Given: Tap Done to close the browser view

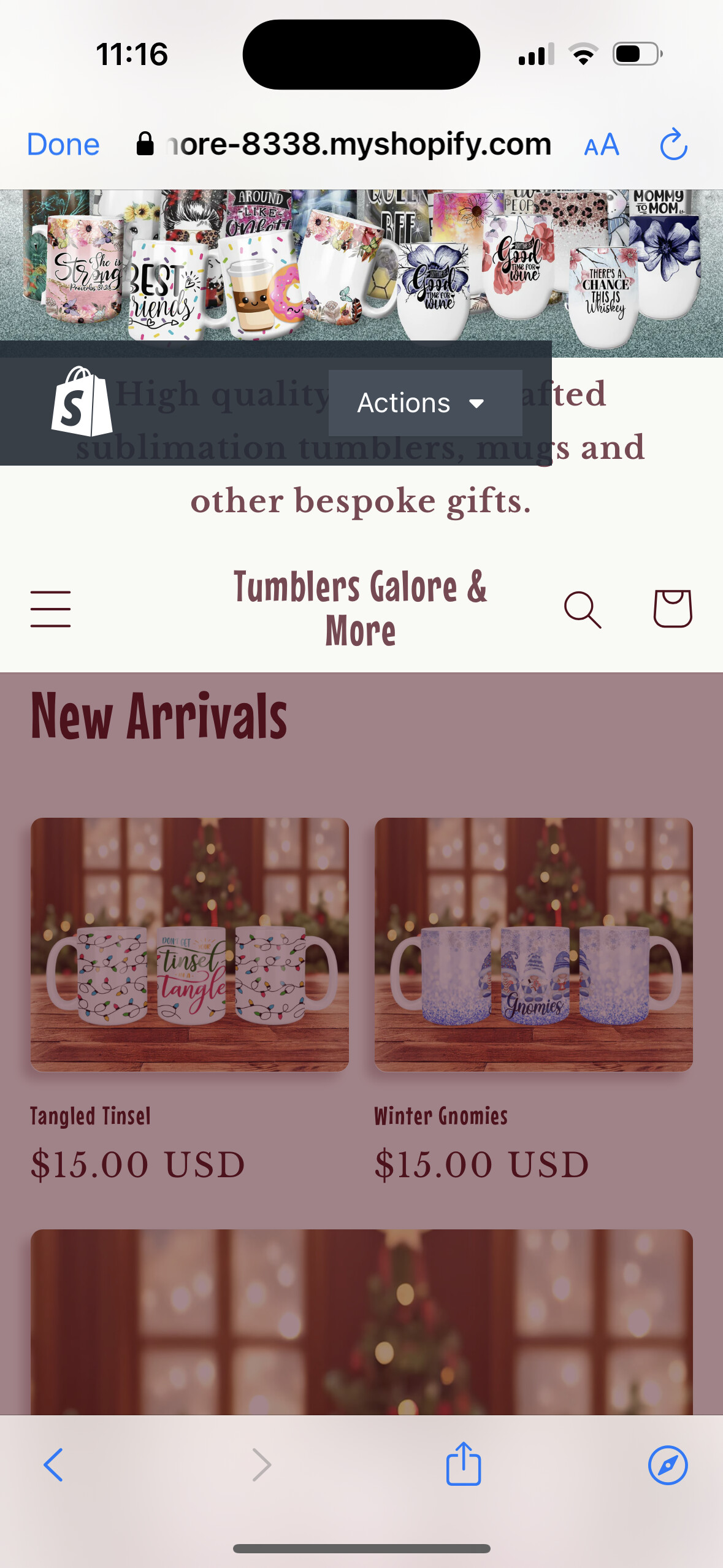Looking at the screenshot, I should tap(63, 145).
